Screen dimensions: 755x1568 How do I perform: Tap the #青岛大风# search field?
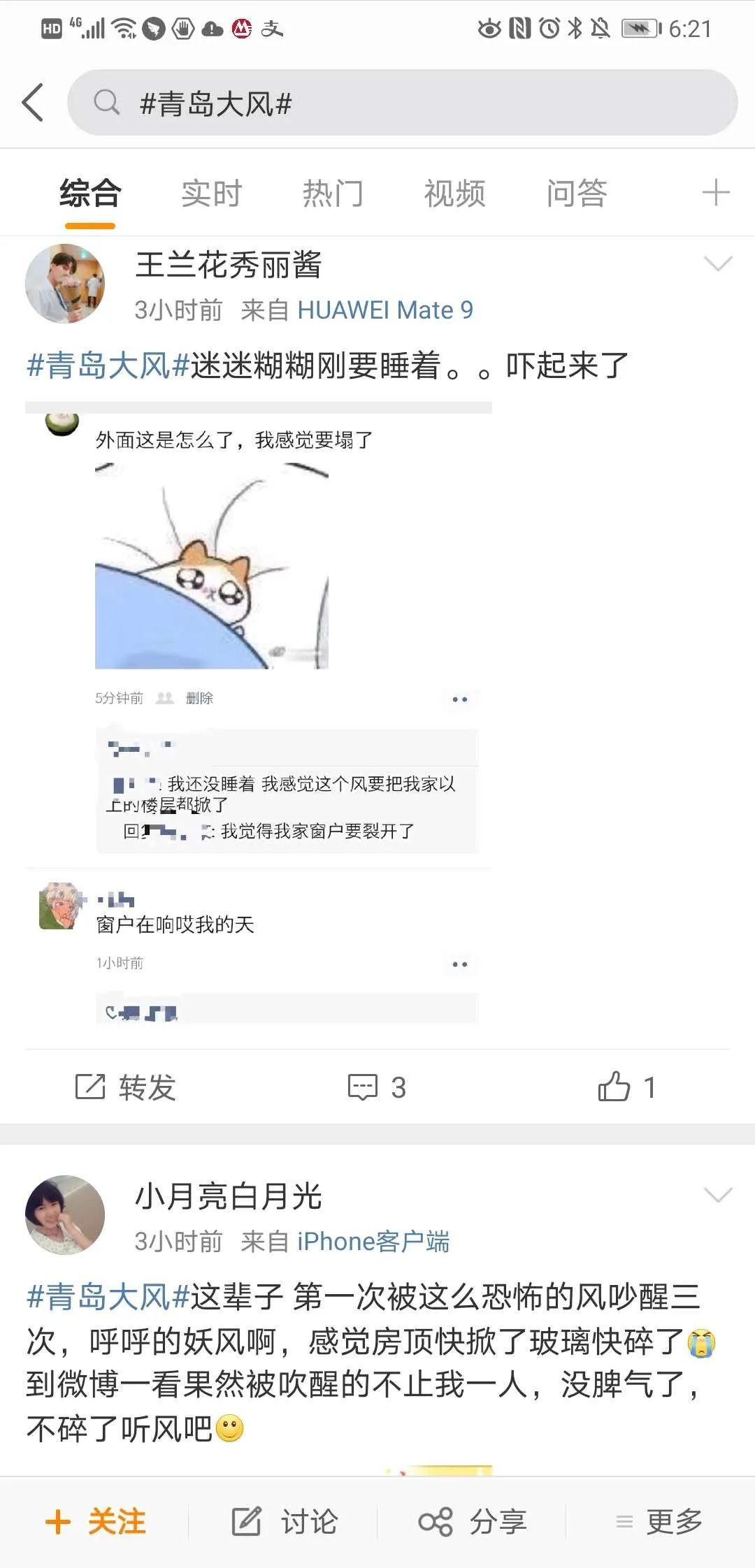[x=402, y=103]
